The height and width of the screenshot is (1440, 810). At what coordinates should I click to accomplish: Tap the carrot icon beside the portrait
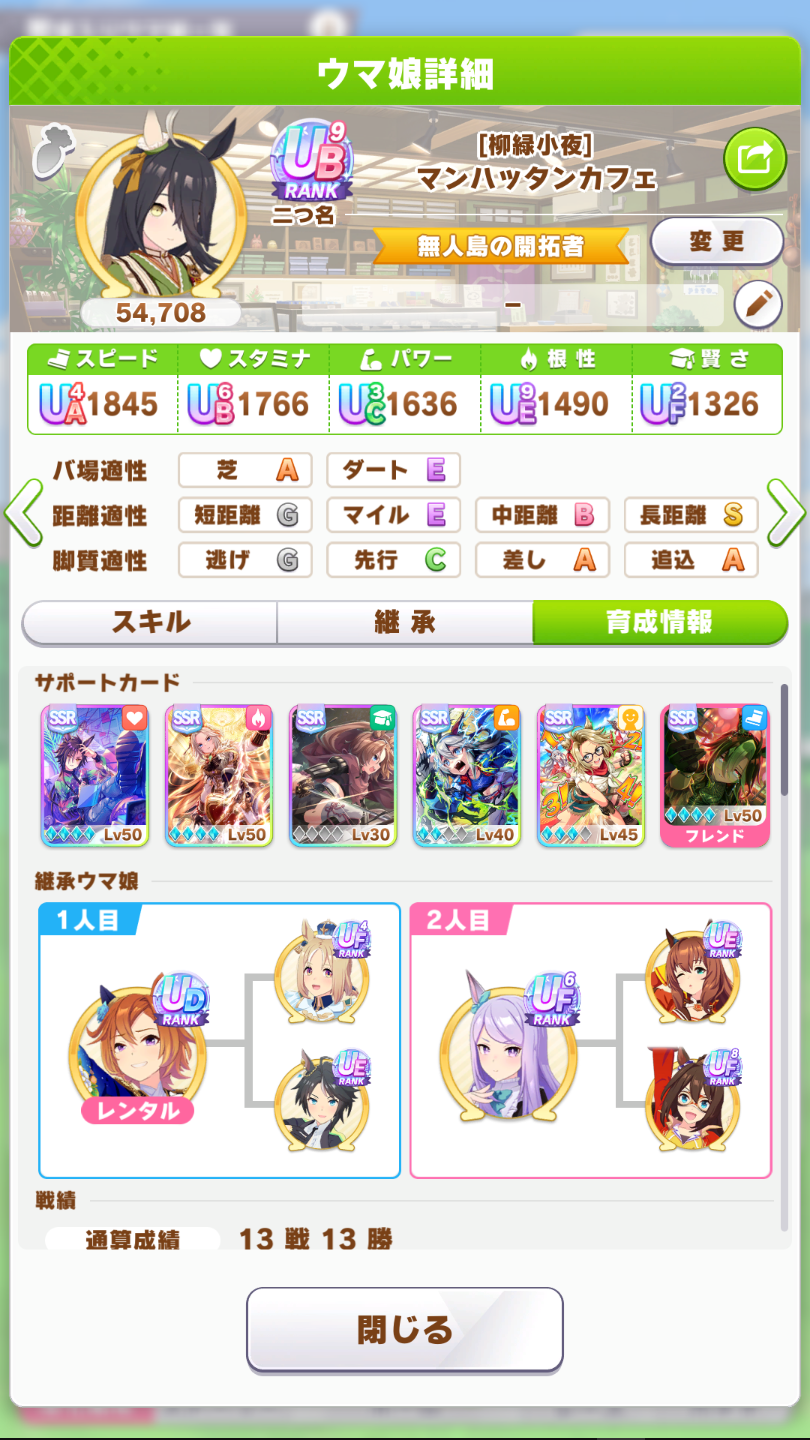[49, 151]
